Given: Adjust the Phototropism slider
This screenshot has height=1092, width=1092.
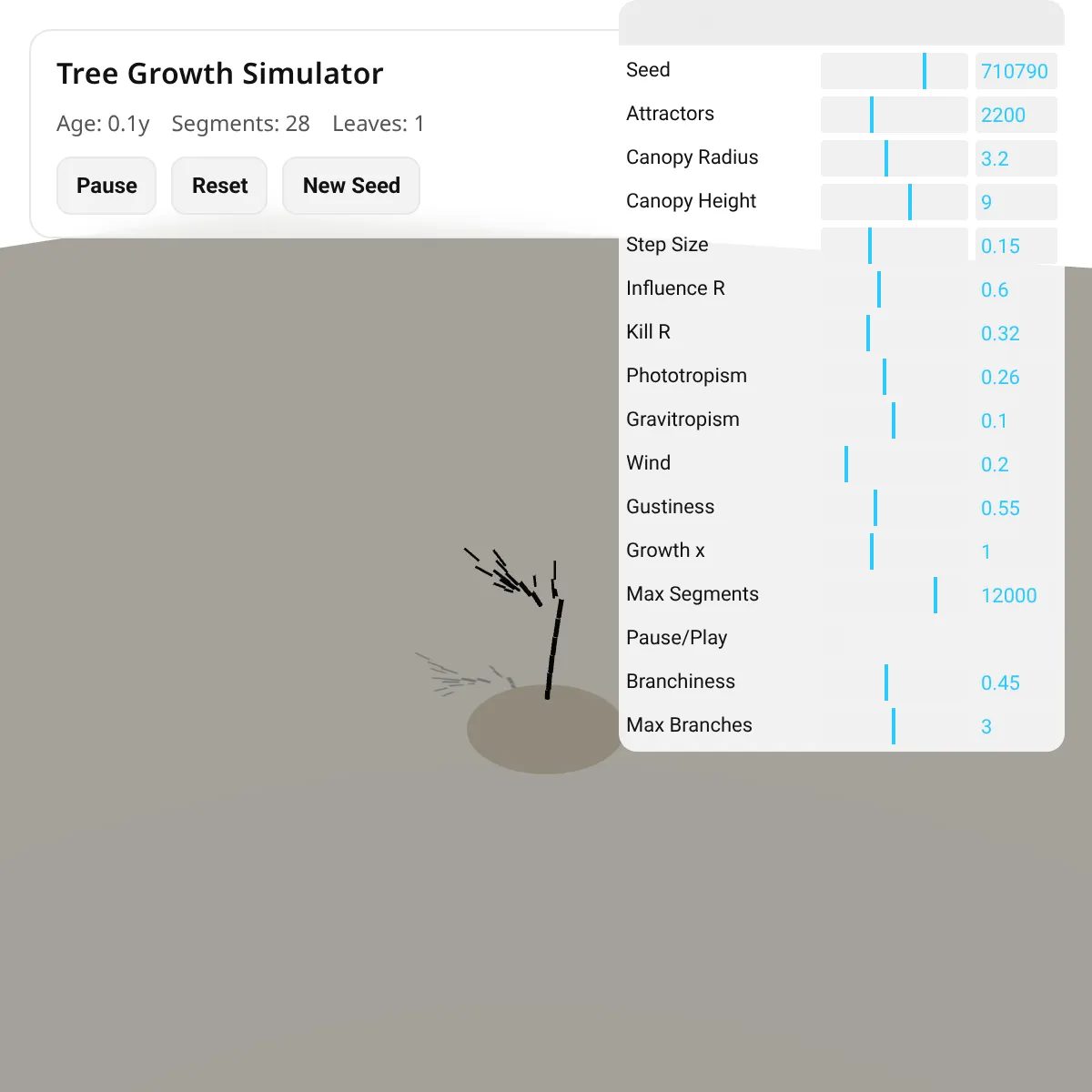Looking at the screenshot, I should tap(894, 377).
